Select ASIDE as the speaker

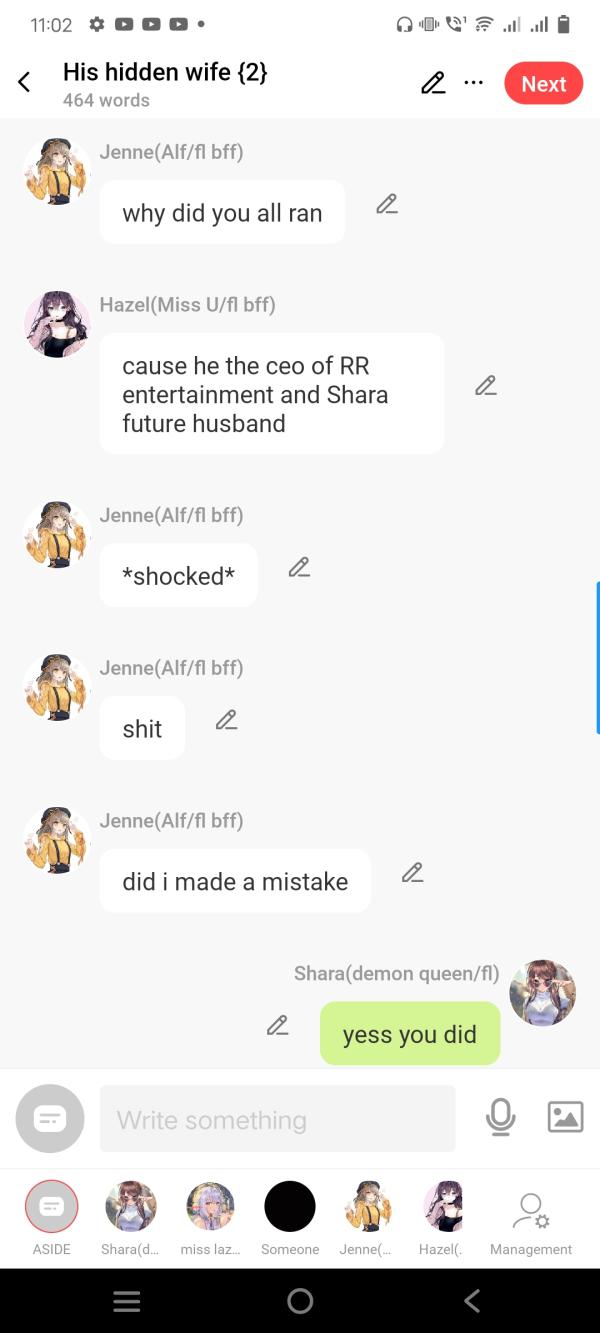[x=51, y=1207]
